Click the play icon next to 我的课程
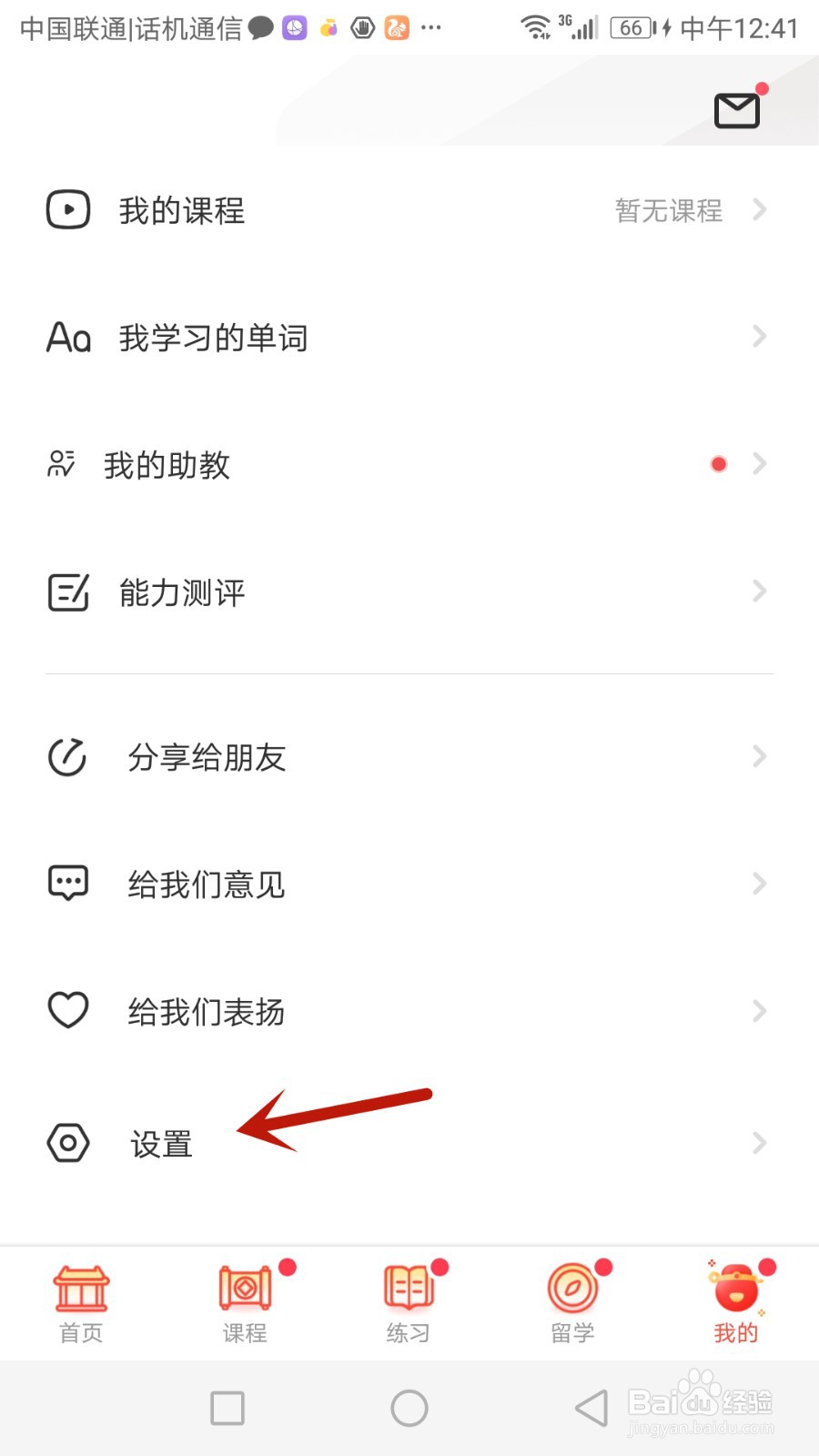 pyautogui.click(x=68, y=209)
